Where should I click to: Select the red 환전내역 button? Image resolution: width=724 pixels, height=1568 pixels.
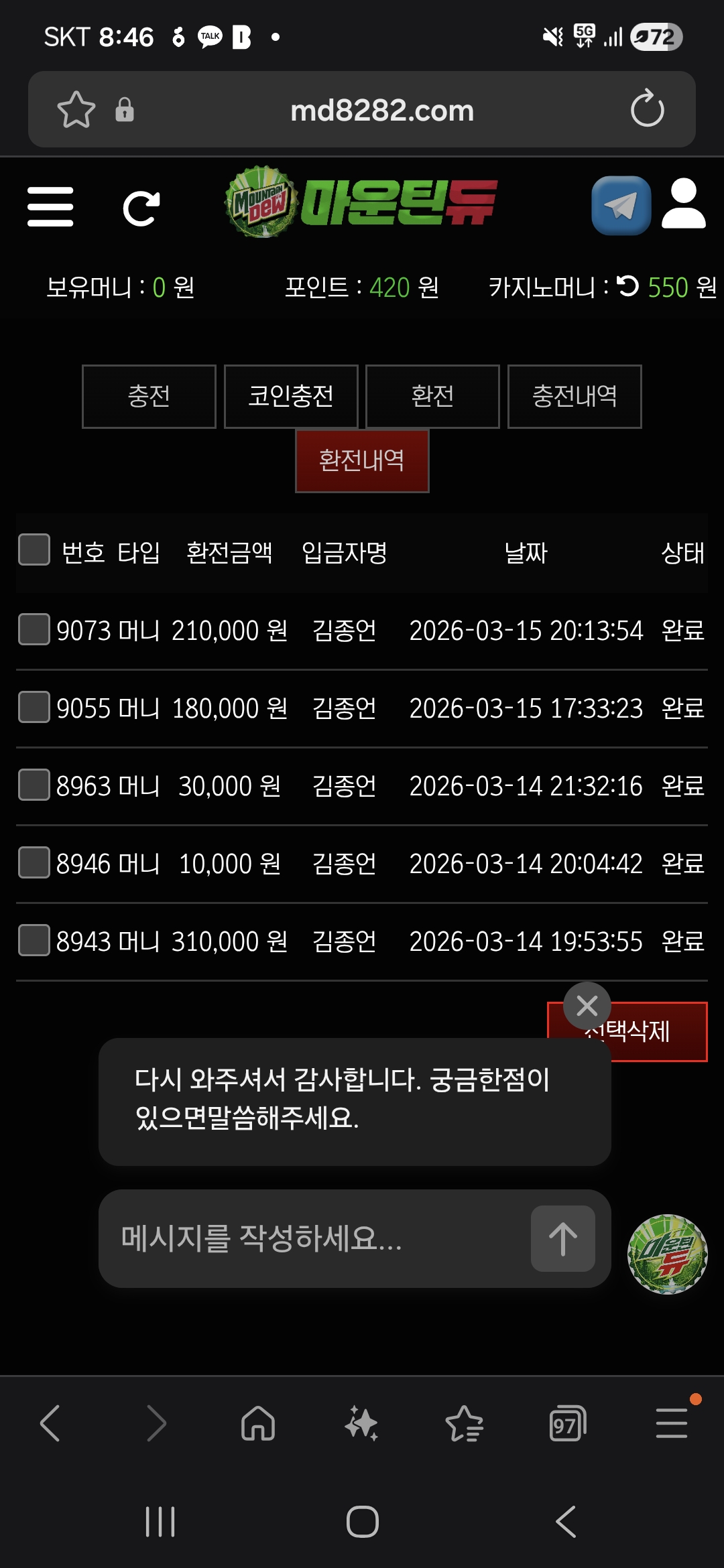[x=362, y=460]
